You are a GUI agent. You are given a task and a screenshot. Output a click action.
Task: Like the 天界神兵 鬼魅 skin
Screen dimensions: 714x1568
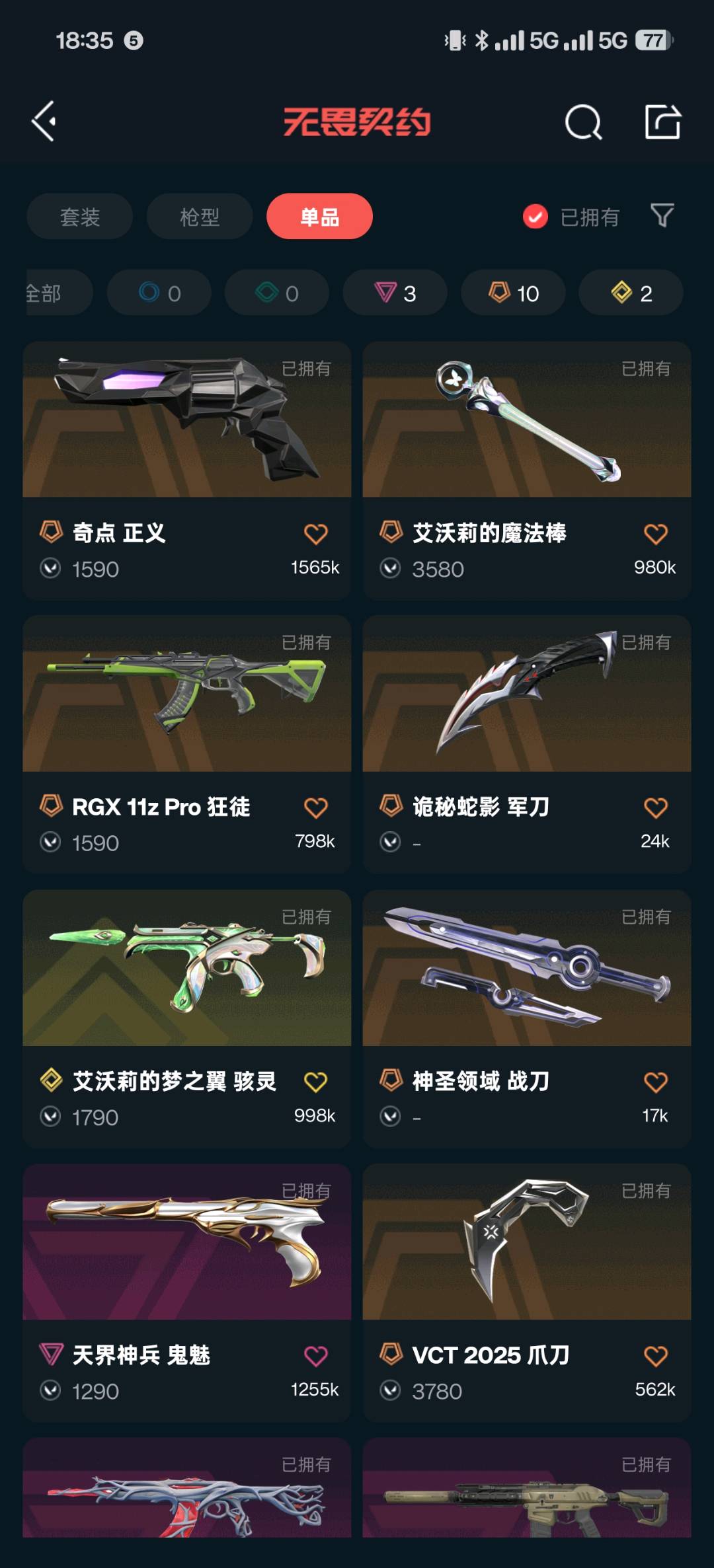click(315, 1356)
